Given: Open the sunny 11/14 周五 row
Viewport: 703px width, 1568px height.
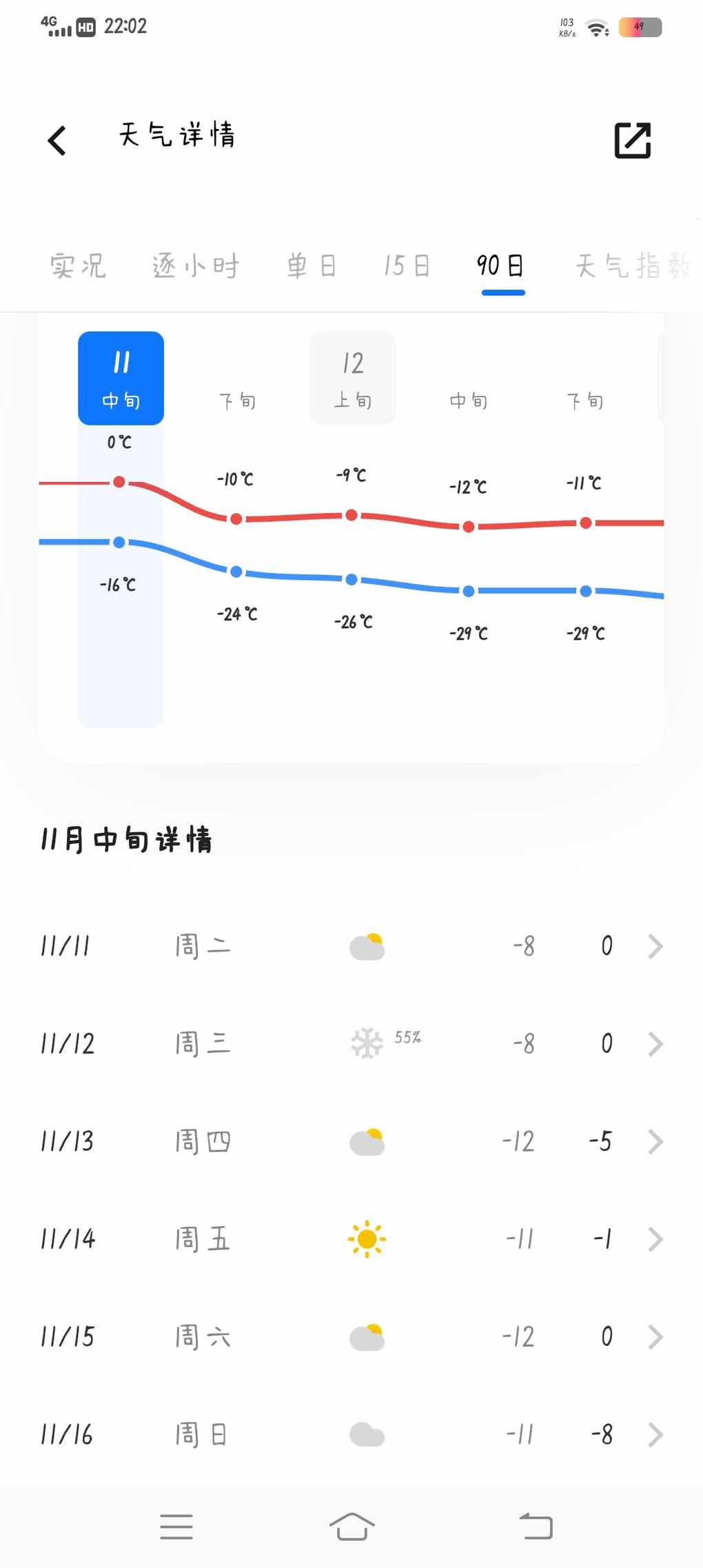Looking at the screenshot, I should [351, 1240].
